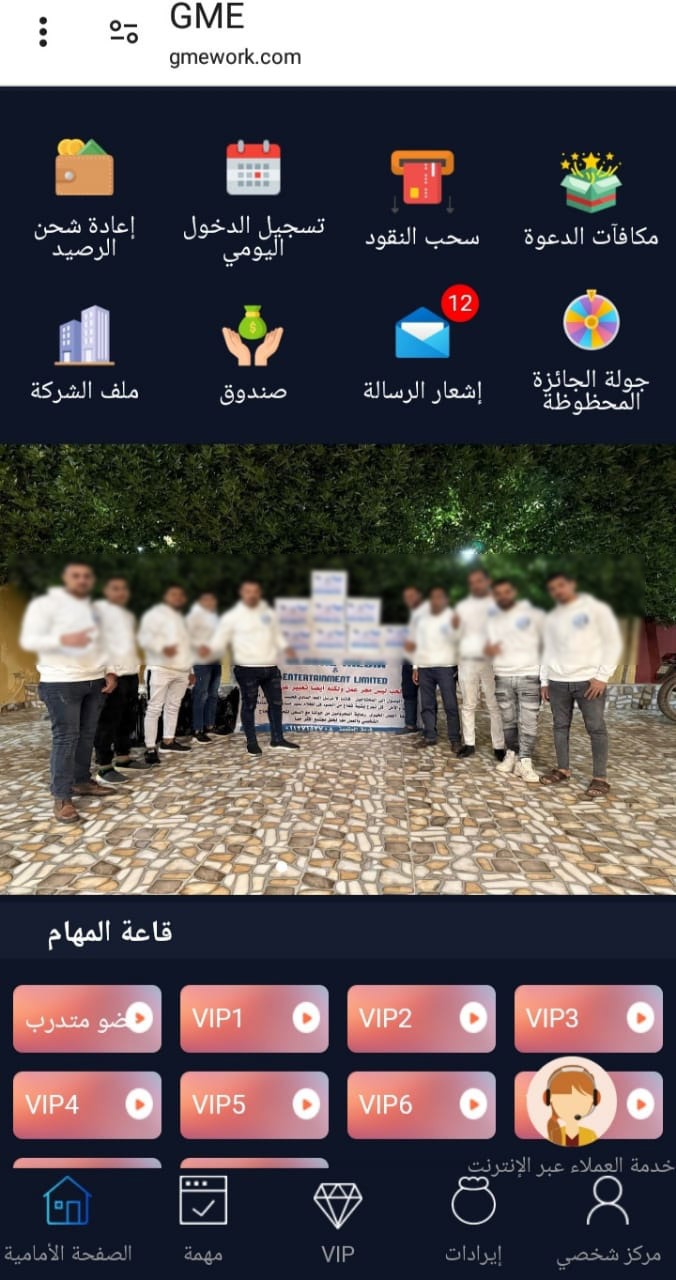Choose the VIP4 task level
The image size is (676, 1280).
pyautogui.click(x=87, y=1105)
